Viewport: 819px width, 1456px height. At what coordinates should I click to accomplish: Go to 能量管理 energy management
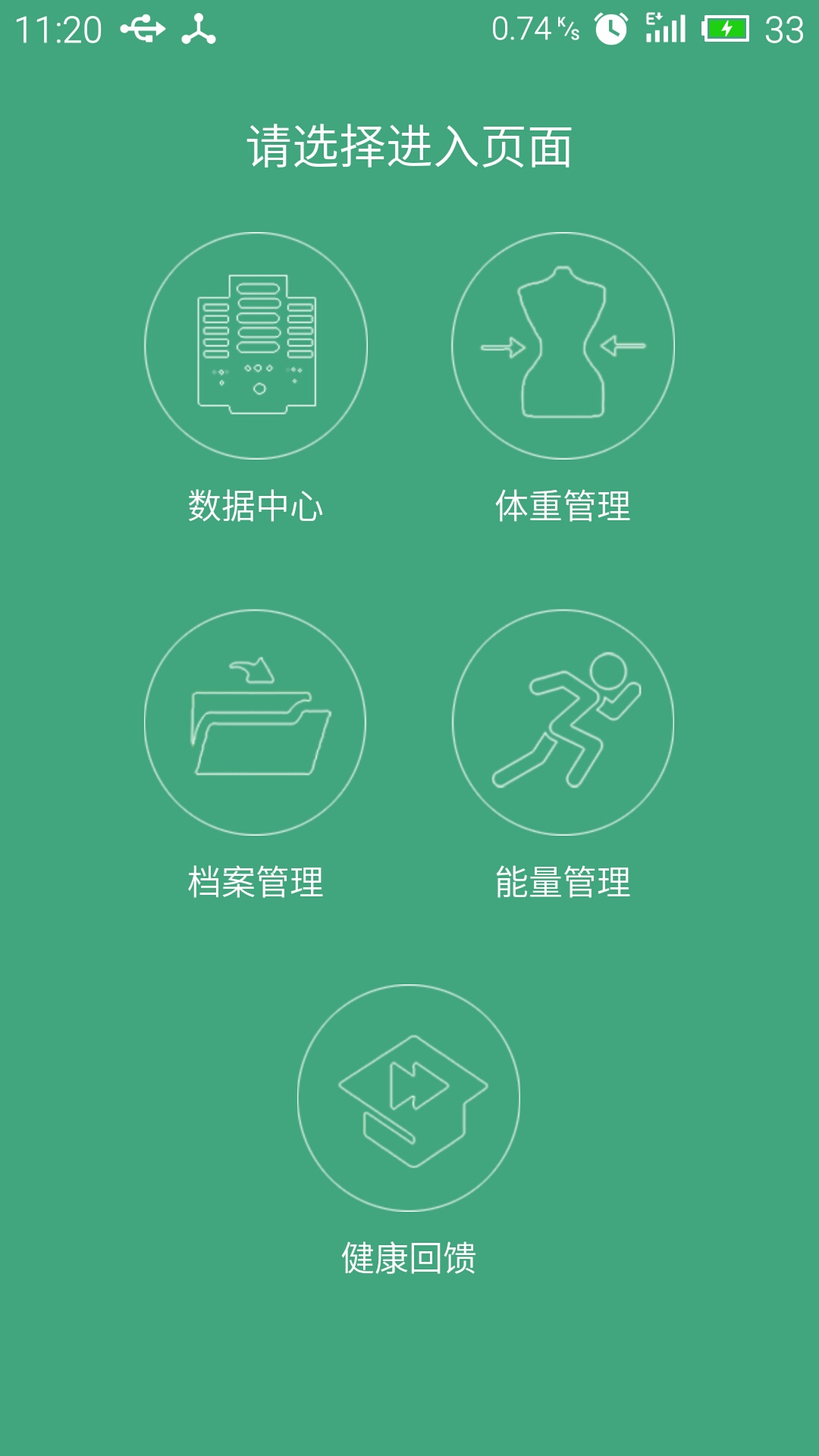[563, 722]
